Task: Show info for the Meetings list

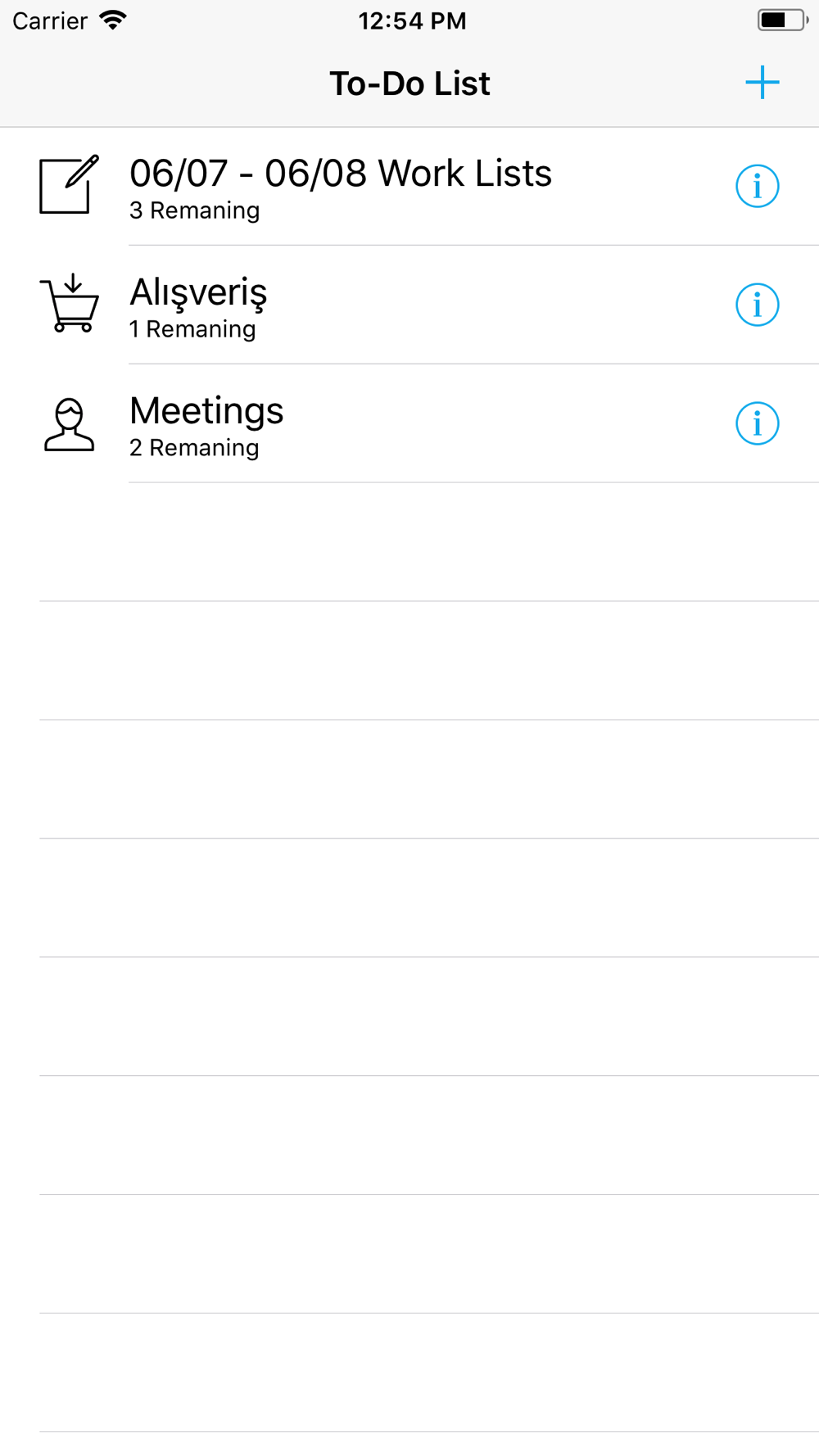Action: pos(757,423)
